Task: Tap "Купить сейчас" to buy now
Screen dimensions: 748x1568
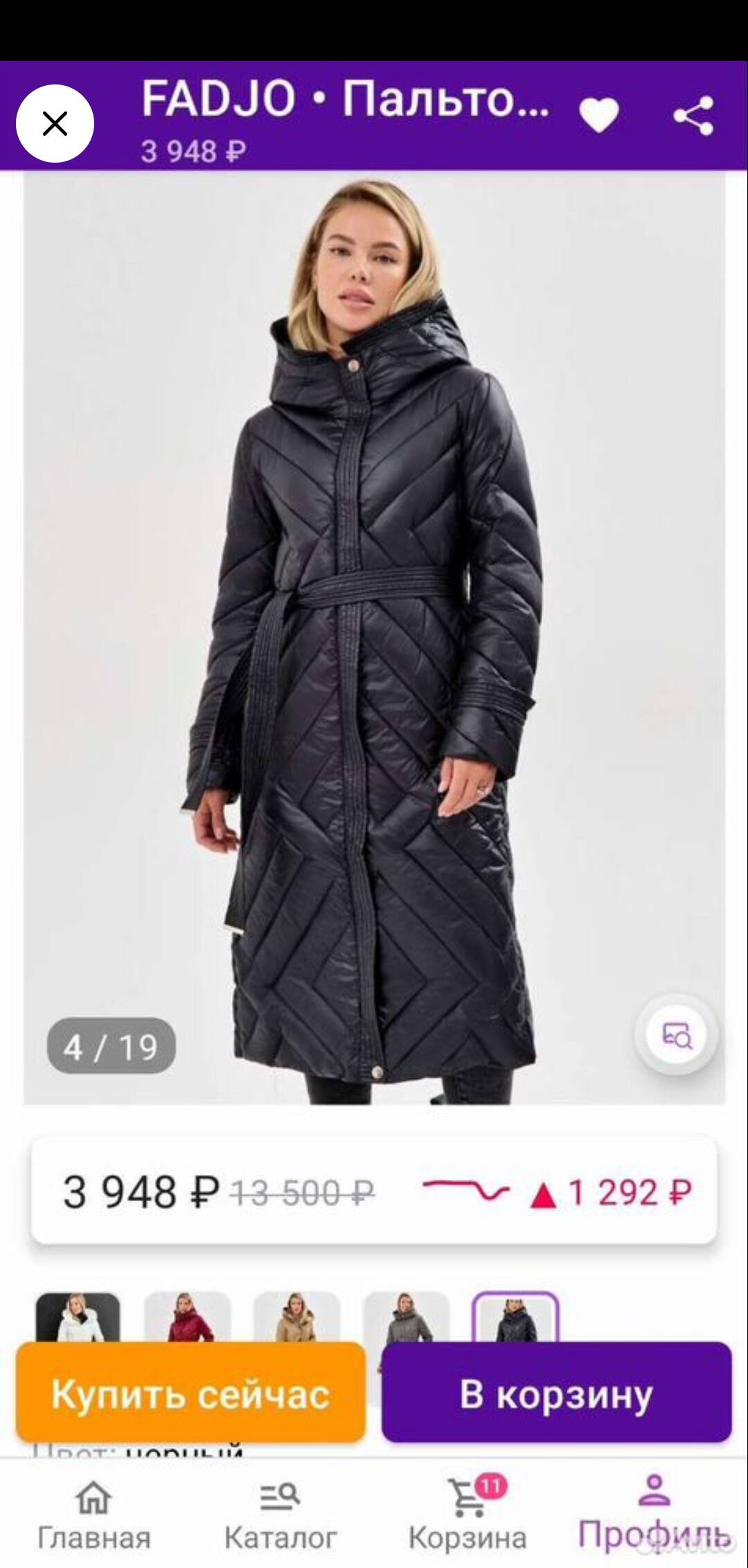Action: click(x=190, y=1392)
